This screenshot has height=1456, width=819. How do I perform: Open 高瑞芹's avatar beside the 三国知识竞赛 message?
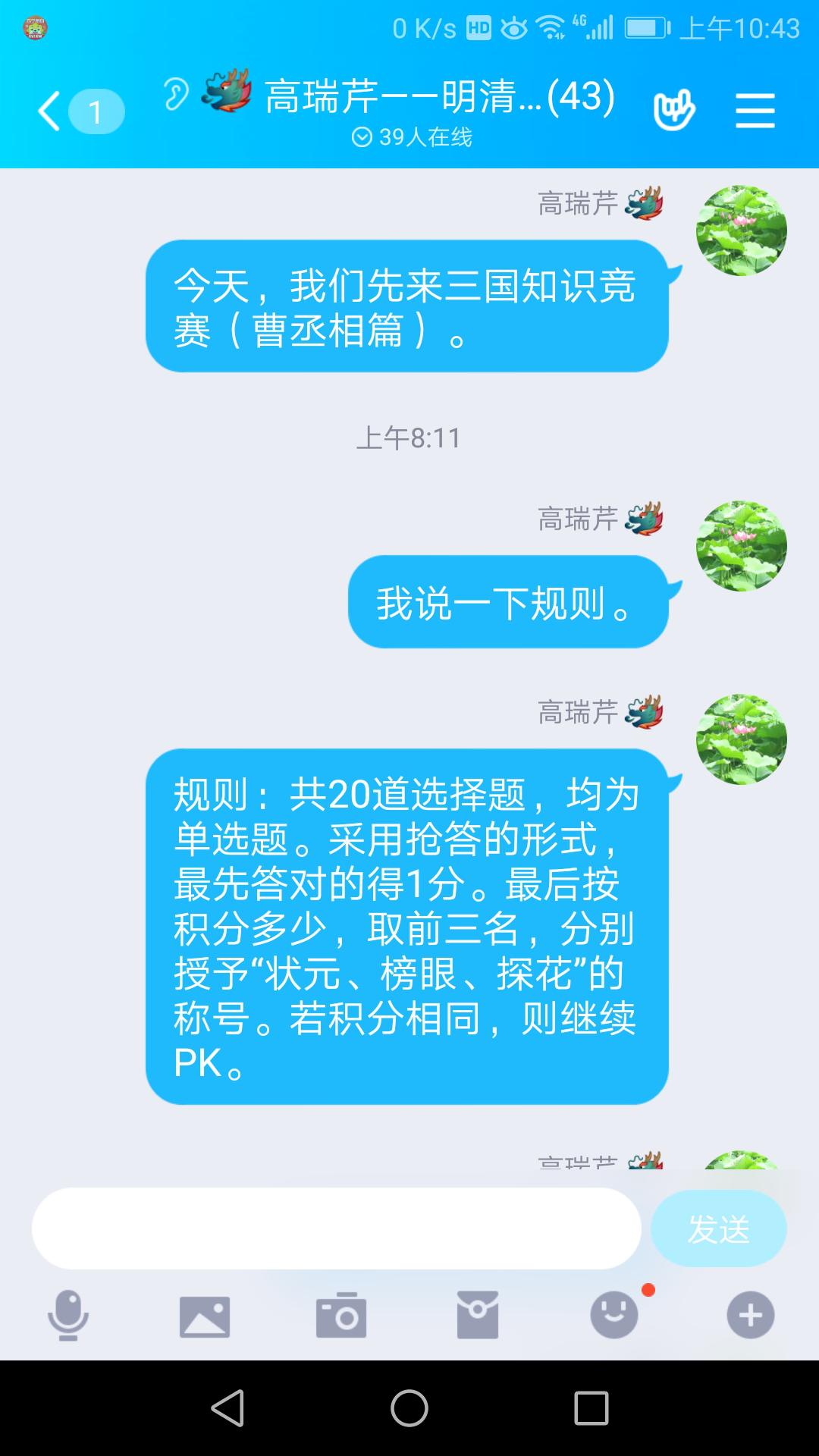741,231
